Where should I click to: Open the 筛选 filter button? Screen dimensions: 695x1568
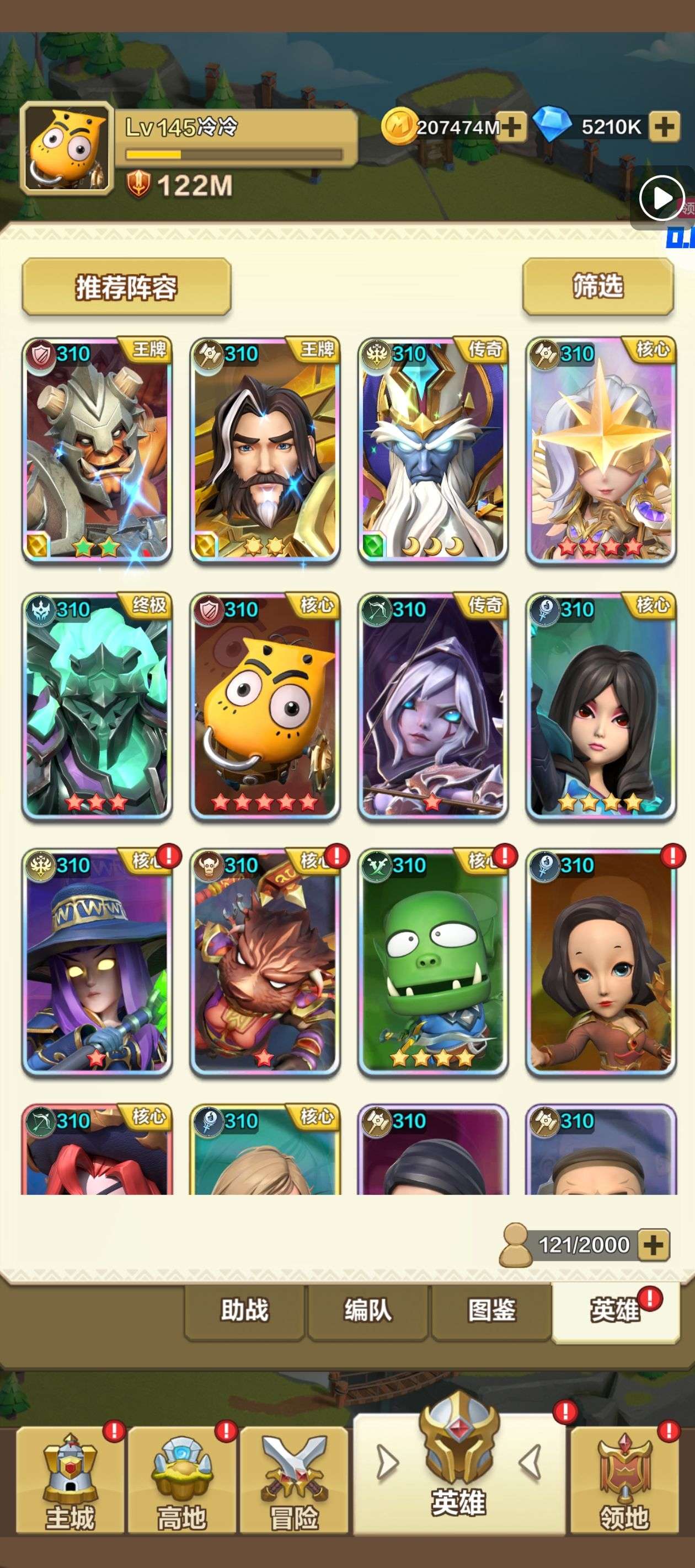(597, 286)
